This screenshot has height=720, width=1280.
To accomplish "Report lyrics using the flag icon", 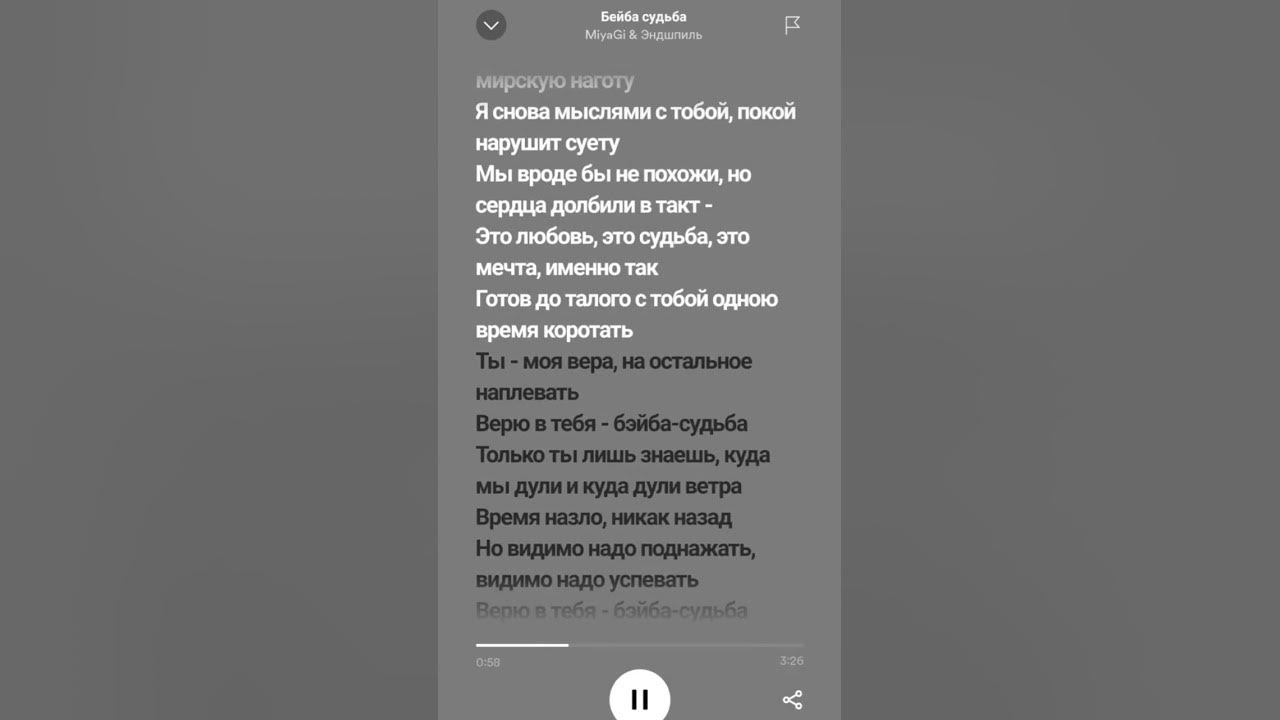I will point(792,25).
